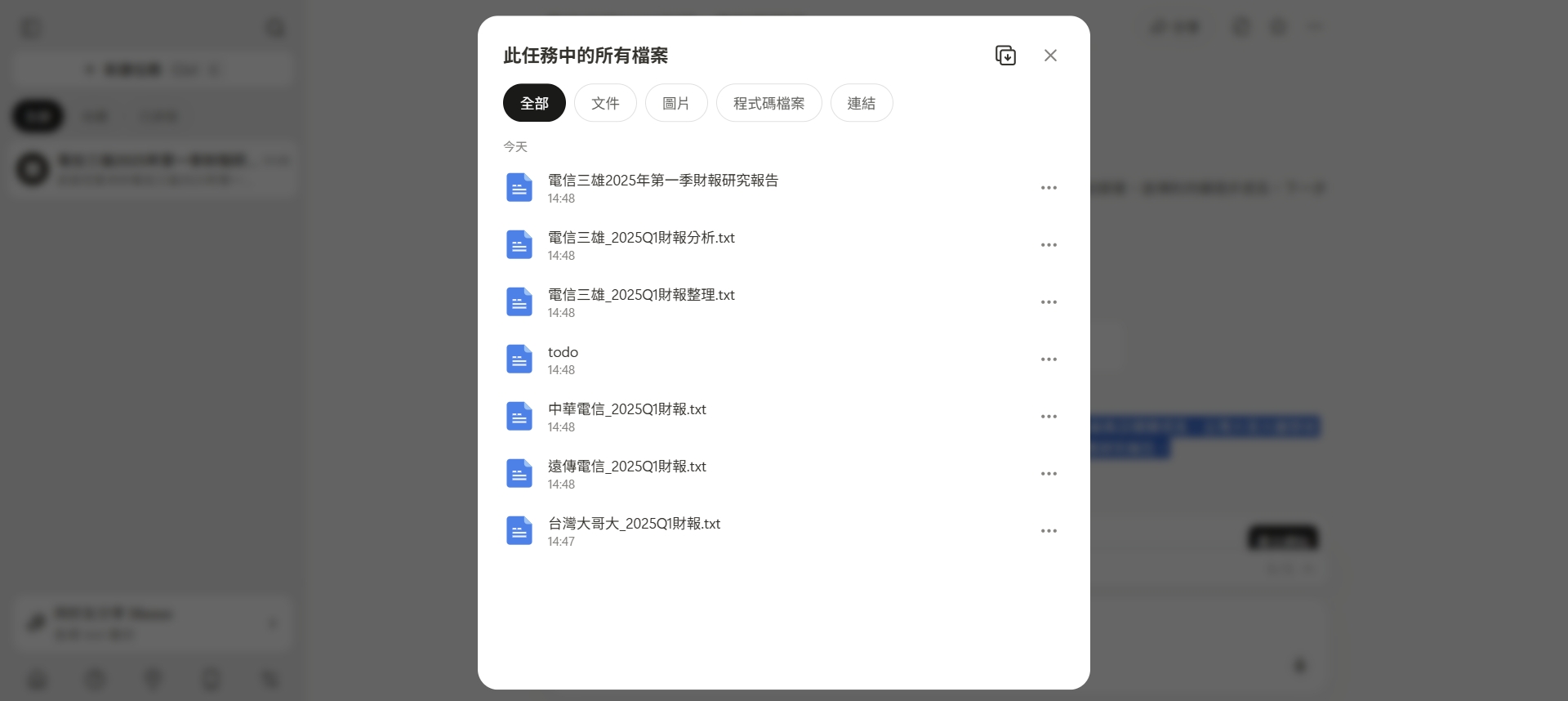Open more options for 電信三雄2025年第一季財報研究報告
Image resolution: width=1568 pixels, height=701 pixels.
tap(1049, 188)
